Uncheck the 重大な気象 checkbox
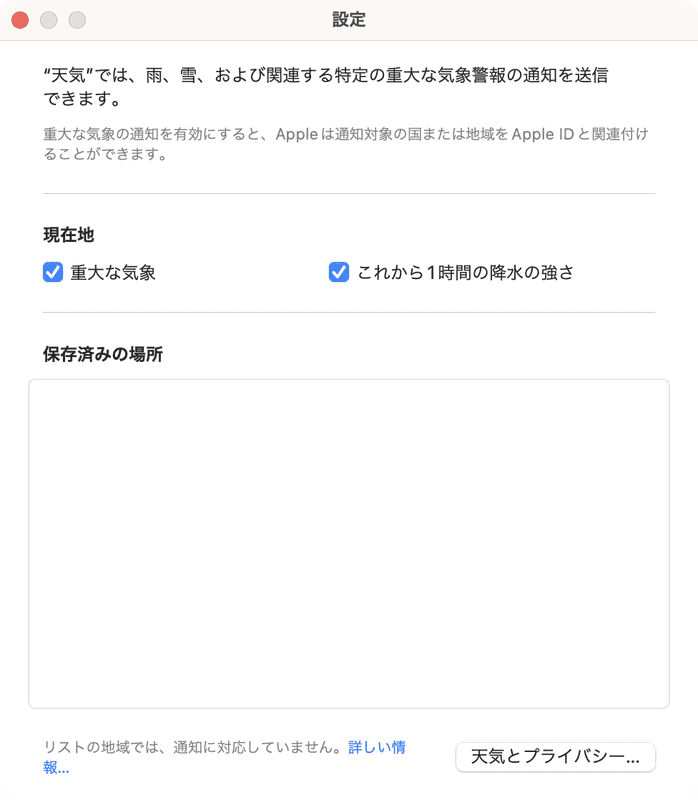Screen dimensions: 698x800 coord(53,272)
